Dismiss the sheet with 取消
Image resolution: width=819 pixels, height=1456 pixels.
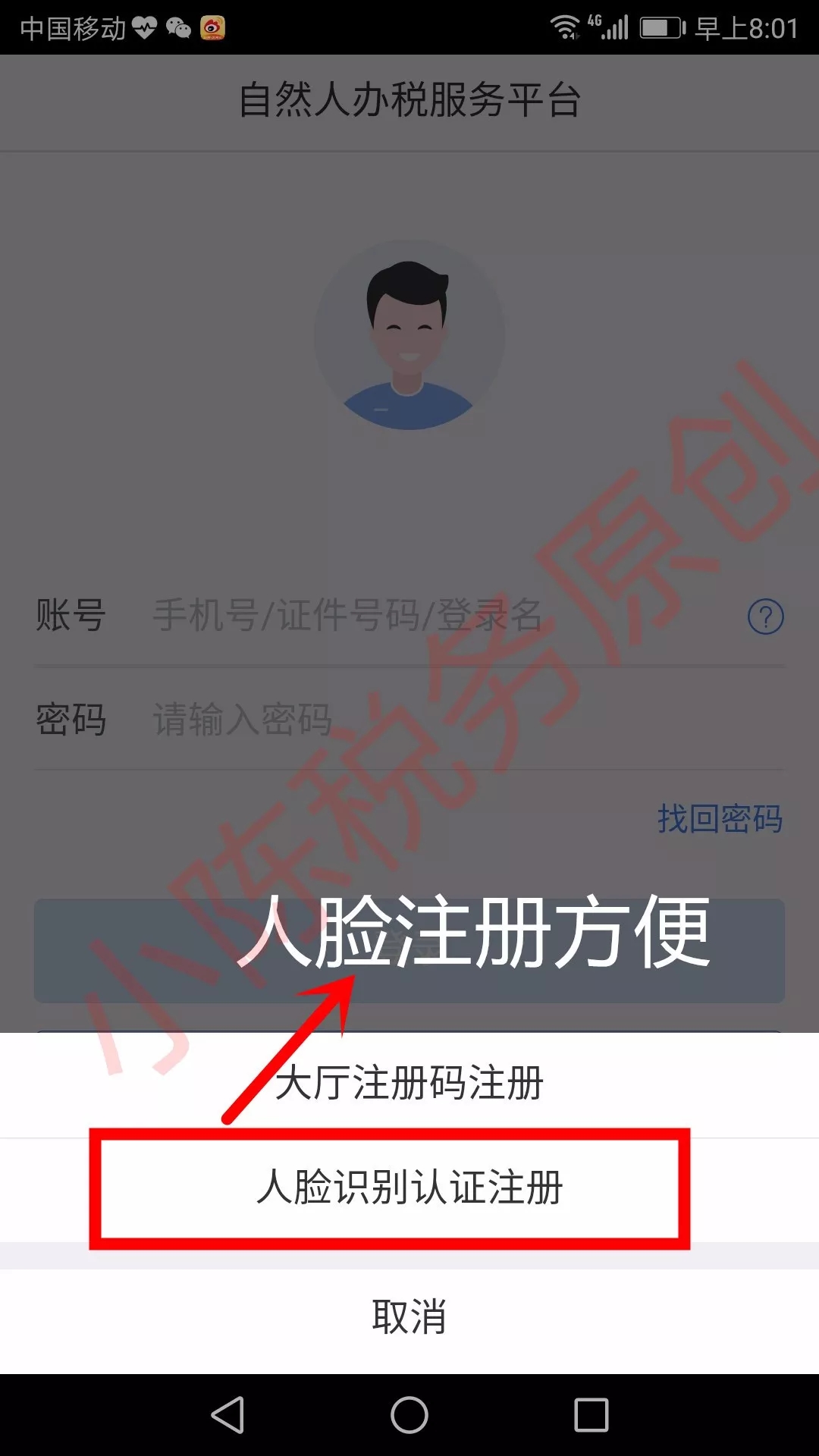pyautogui.click(x=409, y=1317)
